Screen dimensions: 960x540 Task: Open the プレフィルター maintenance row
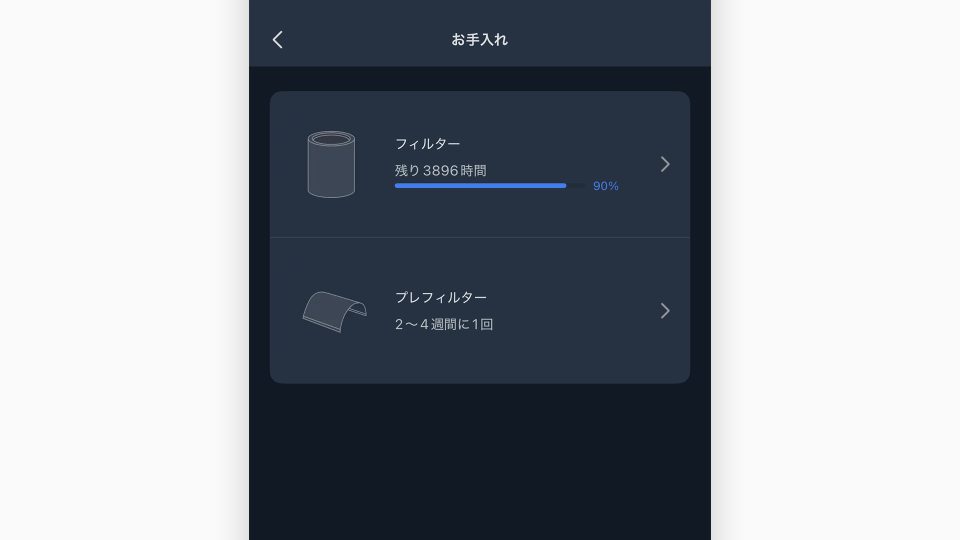480,311
